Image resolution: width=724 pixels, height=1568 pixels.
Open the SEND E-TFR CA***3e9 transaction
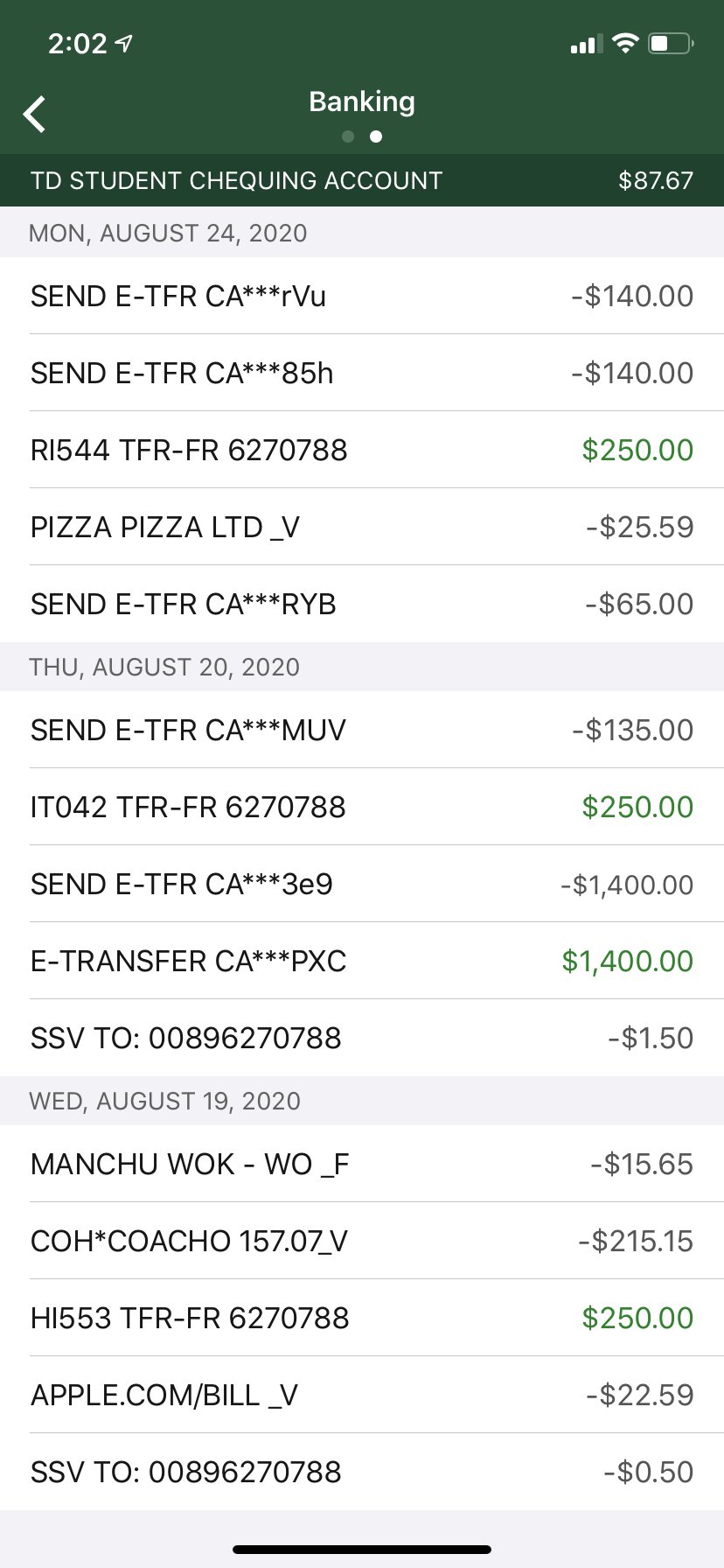362,884
